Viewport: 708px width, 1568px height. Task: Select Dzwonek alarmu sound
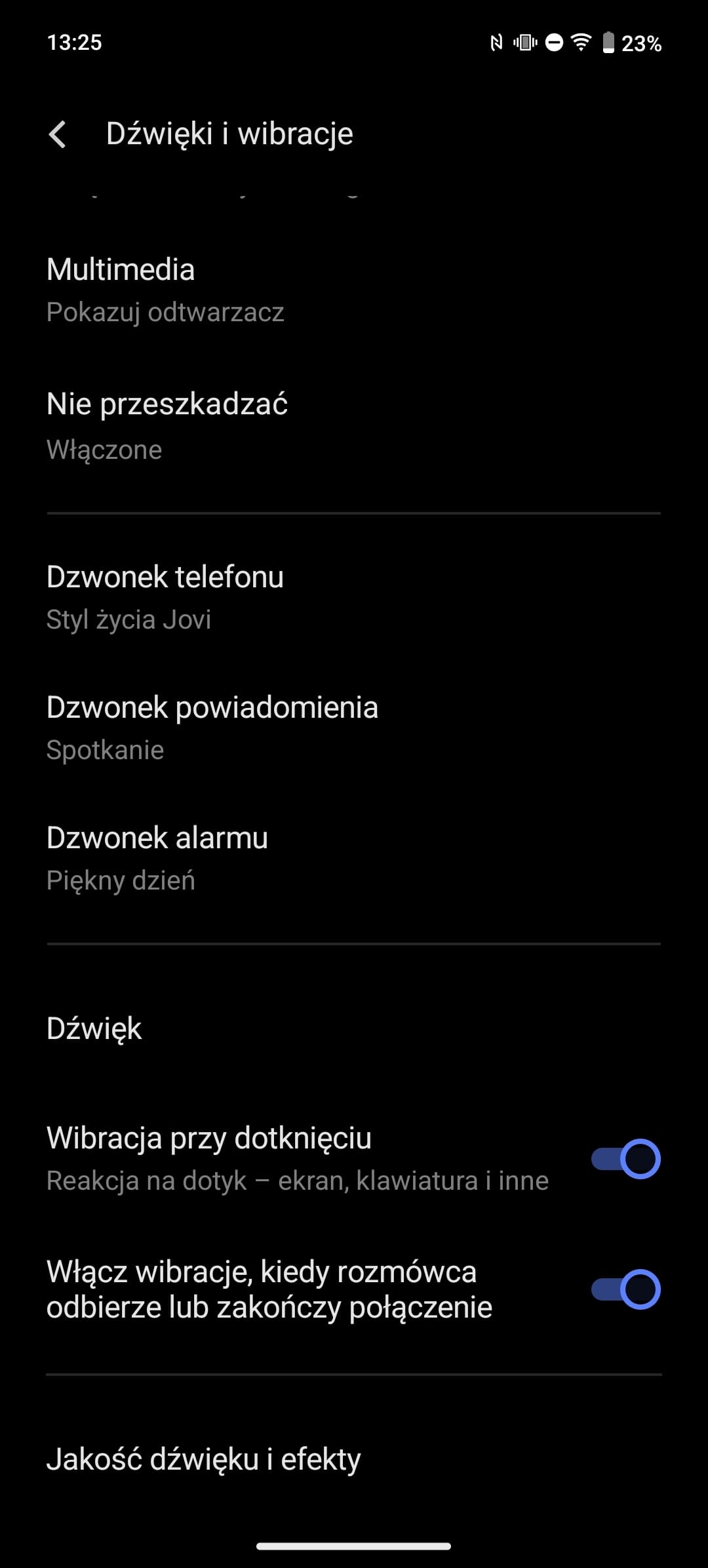pos(354,858)
